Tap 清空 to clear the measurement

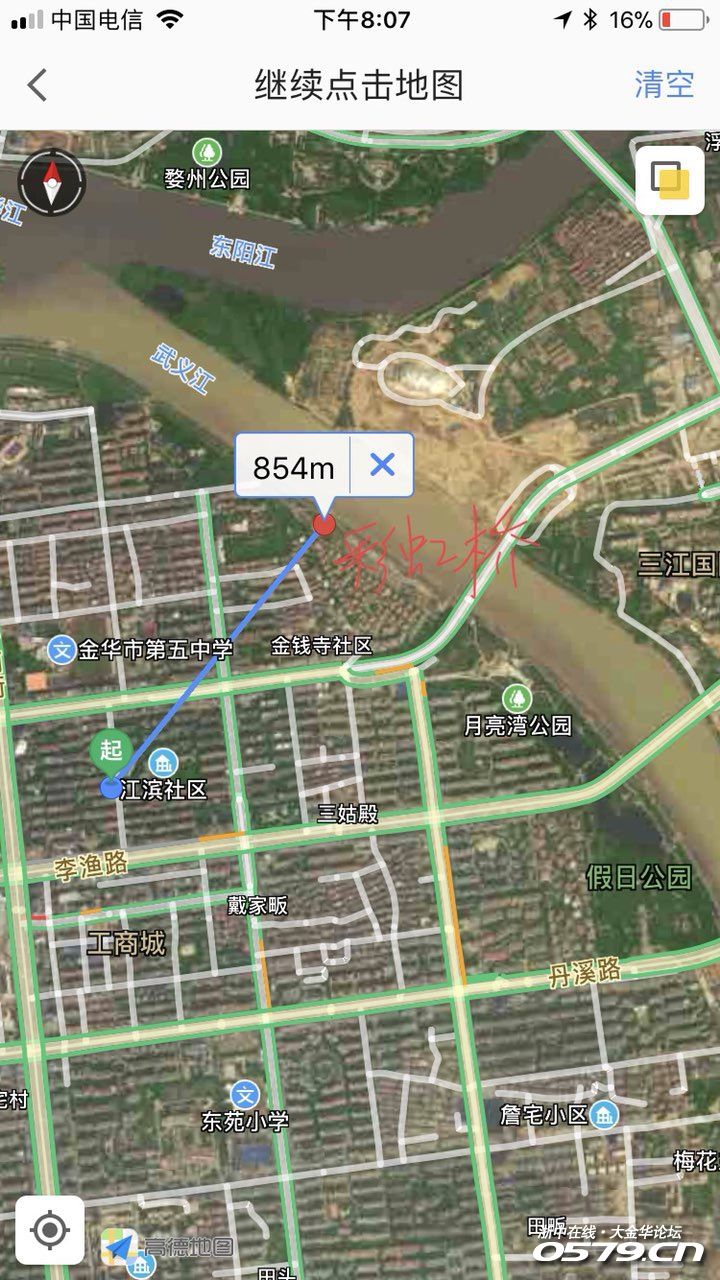664,85
